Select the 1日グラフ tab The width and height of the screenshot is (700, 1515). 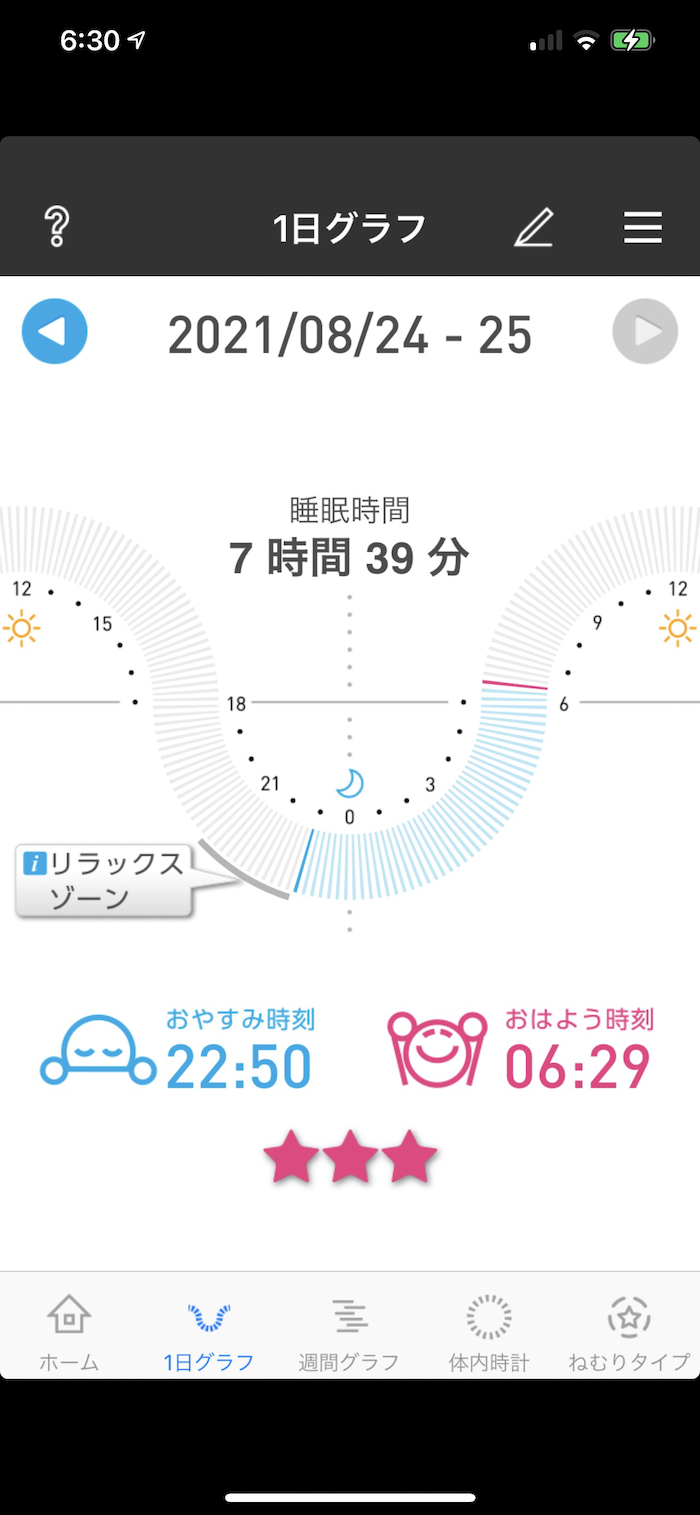pyautogui.click(x=209, y=1332)
